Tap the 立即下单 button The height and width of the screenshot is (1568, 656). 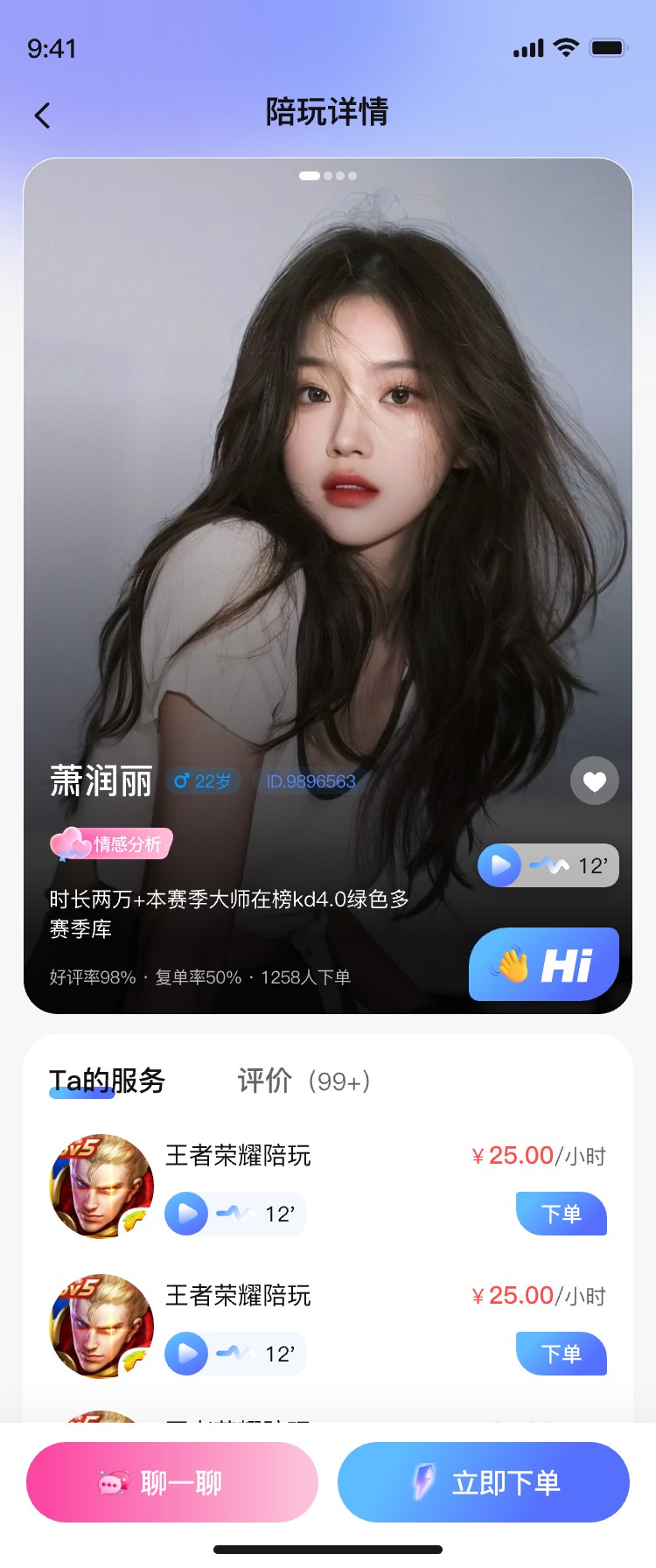[484, 1482]
